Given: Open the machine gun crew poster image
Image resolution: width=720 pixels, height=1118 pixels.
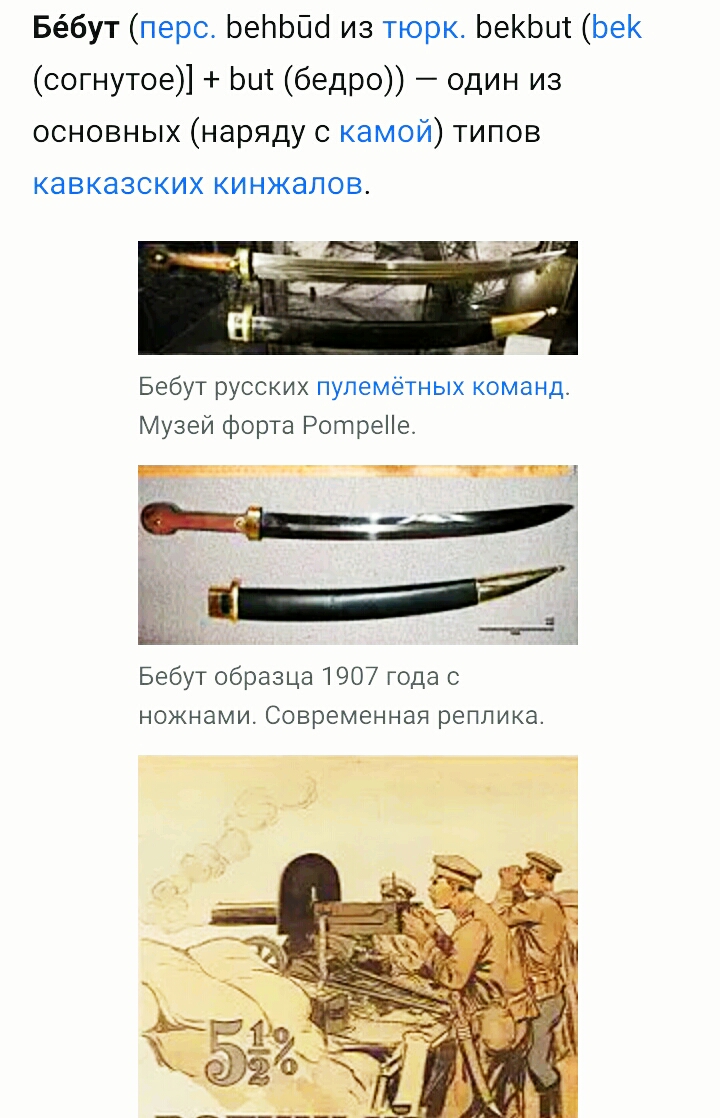Looking at the screenshot, I should coord(357,935).
